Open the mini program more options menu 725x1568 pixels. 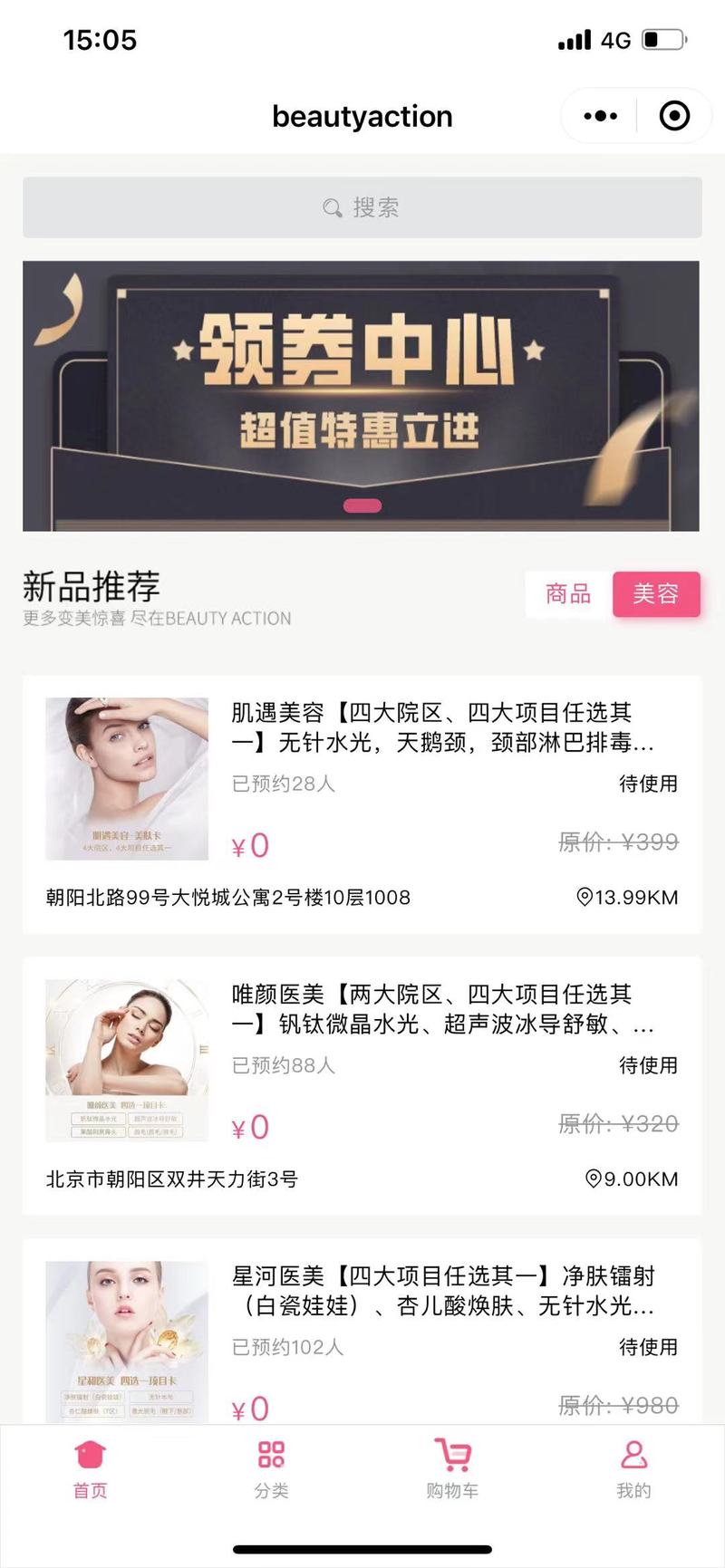600,116
